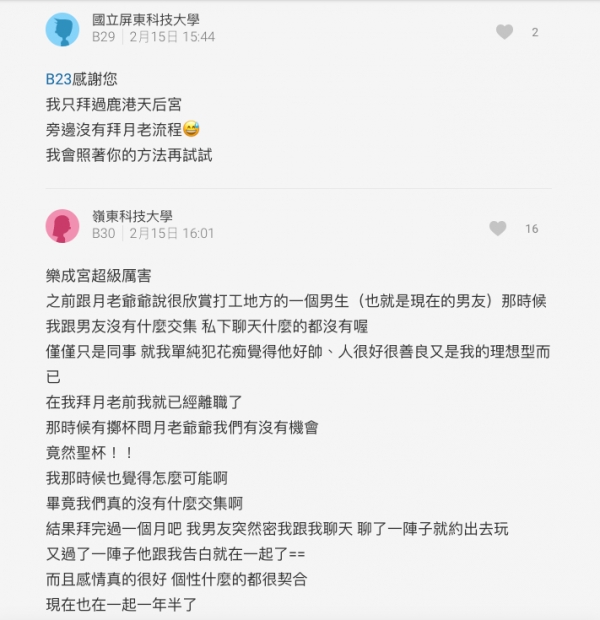Like comment B30 from 嶺東科技大學

(x=498, y=229)
